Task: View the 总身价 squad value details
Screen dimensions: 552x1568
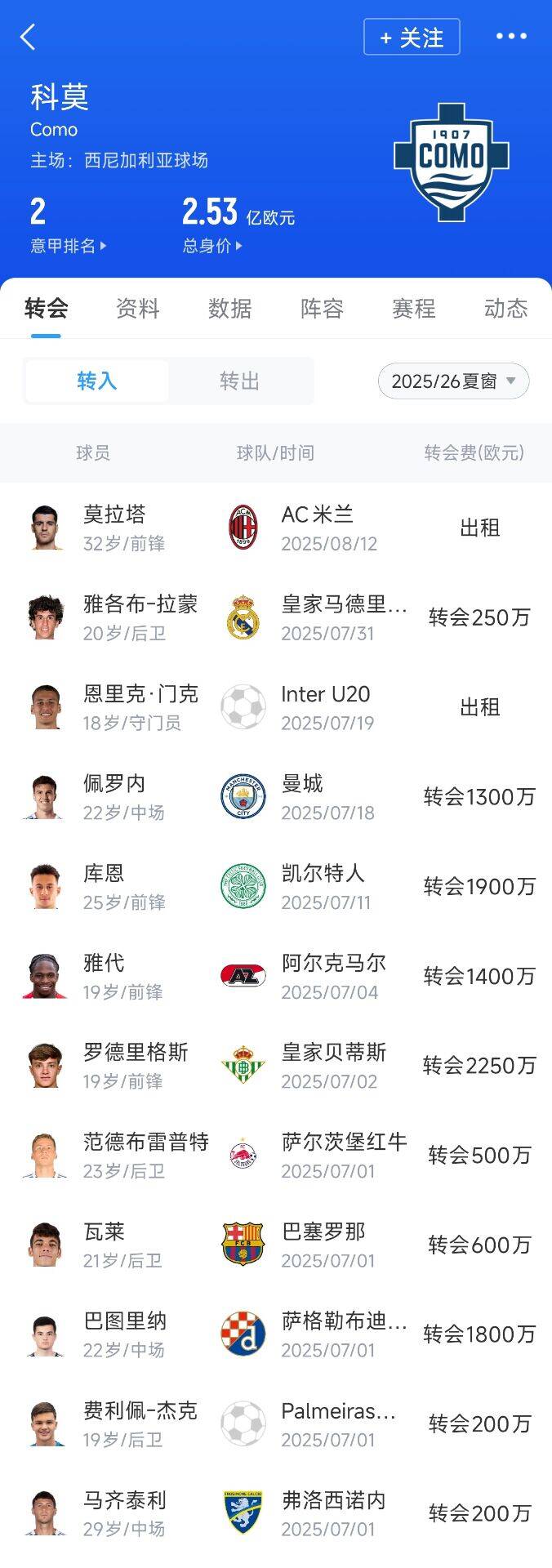Action: tap(212, 246)
